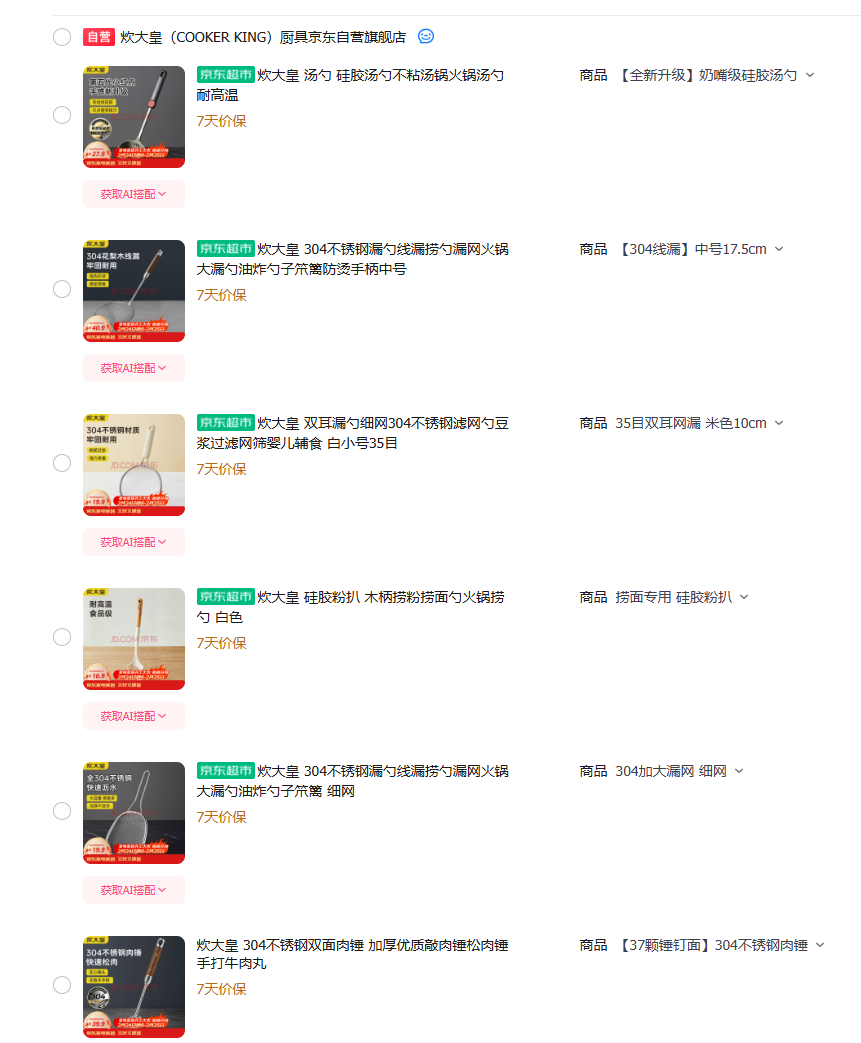Open customer service chat icon beside store name
861x1043 pixels.
pyautogui.click(x=426, y=37)
